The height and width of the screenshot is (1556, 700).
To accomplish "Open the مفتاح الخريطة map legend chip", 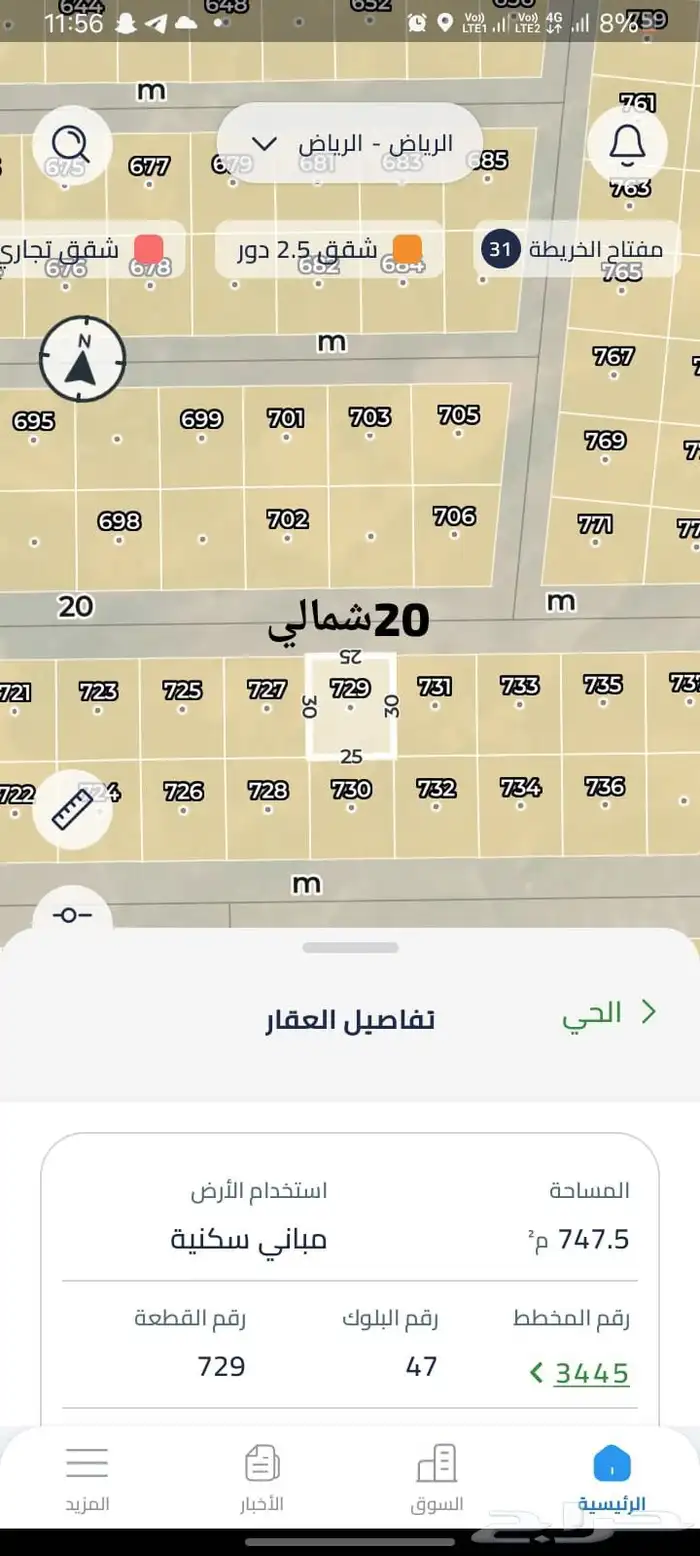I will pyautogui.click(x=576, y=249).
